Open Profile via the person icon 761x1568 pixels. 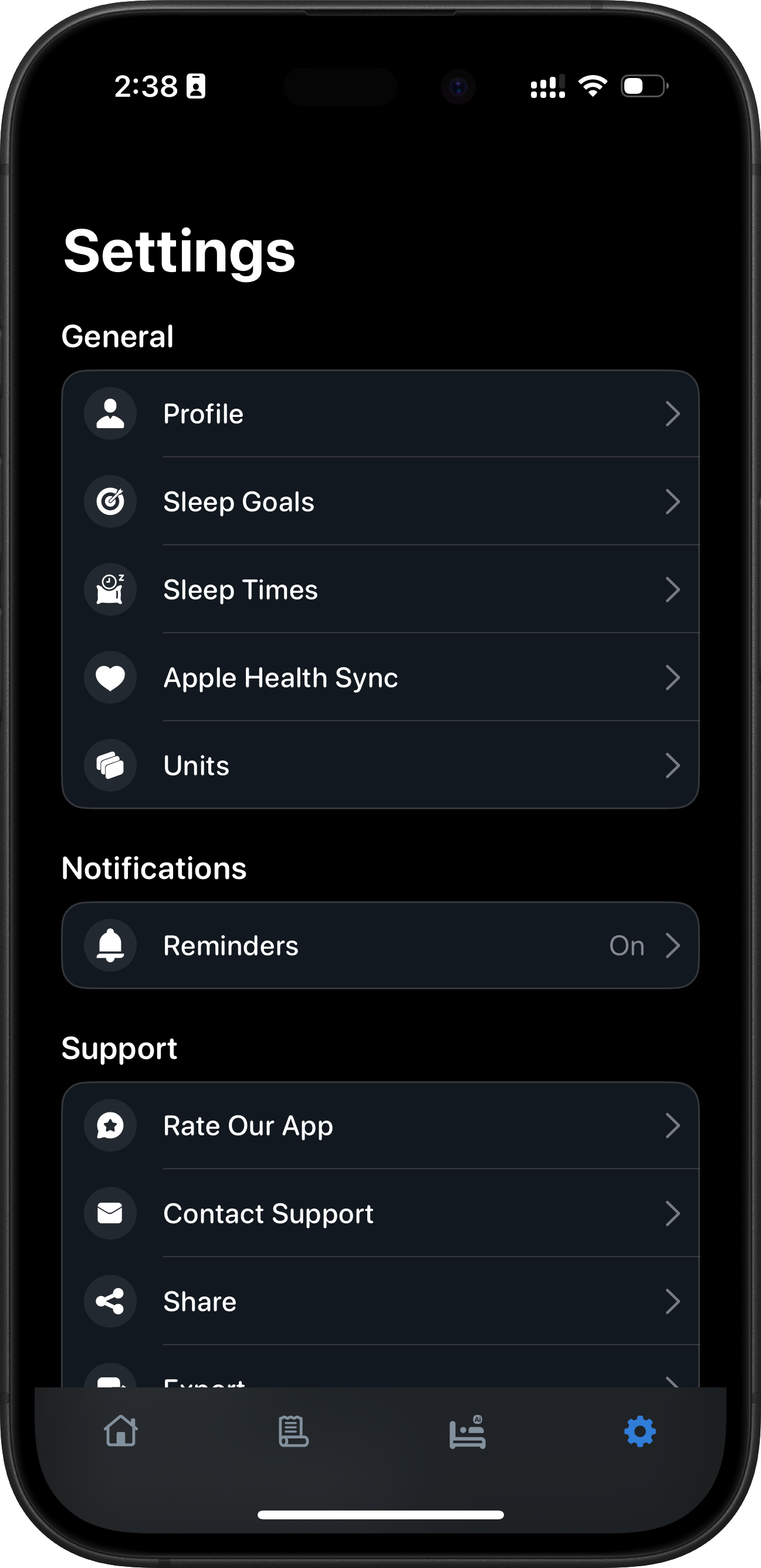[110, 413]
